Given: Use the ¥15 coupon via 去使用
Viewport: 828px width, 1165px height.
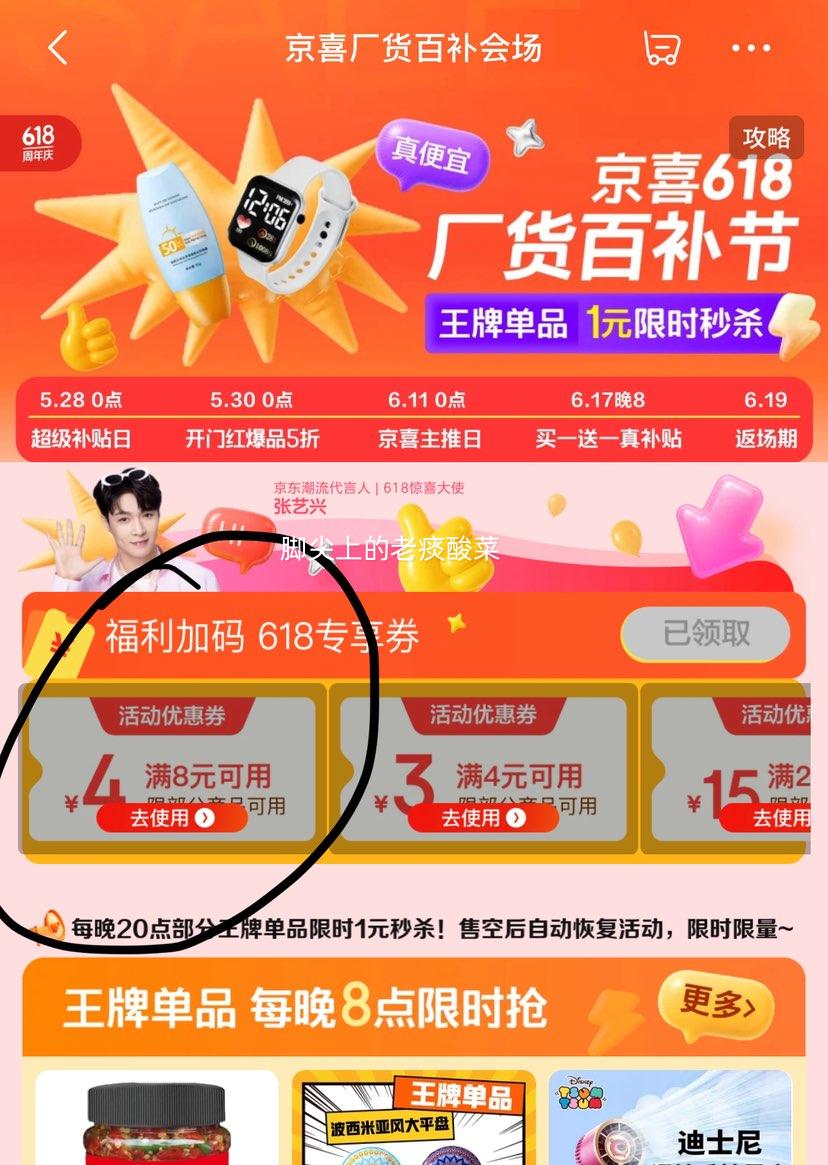Looking at the screenshot, I should tap(780, 818).
